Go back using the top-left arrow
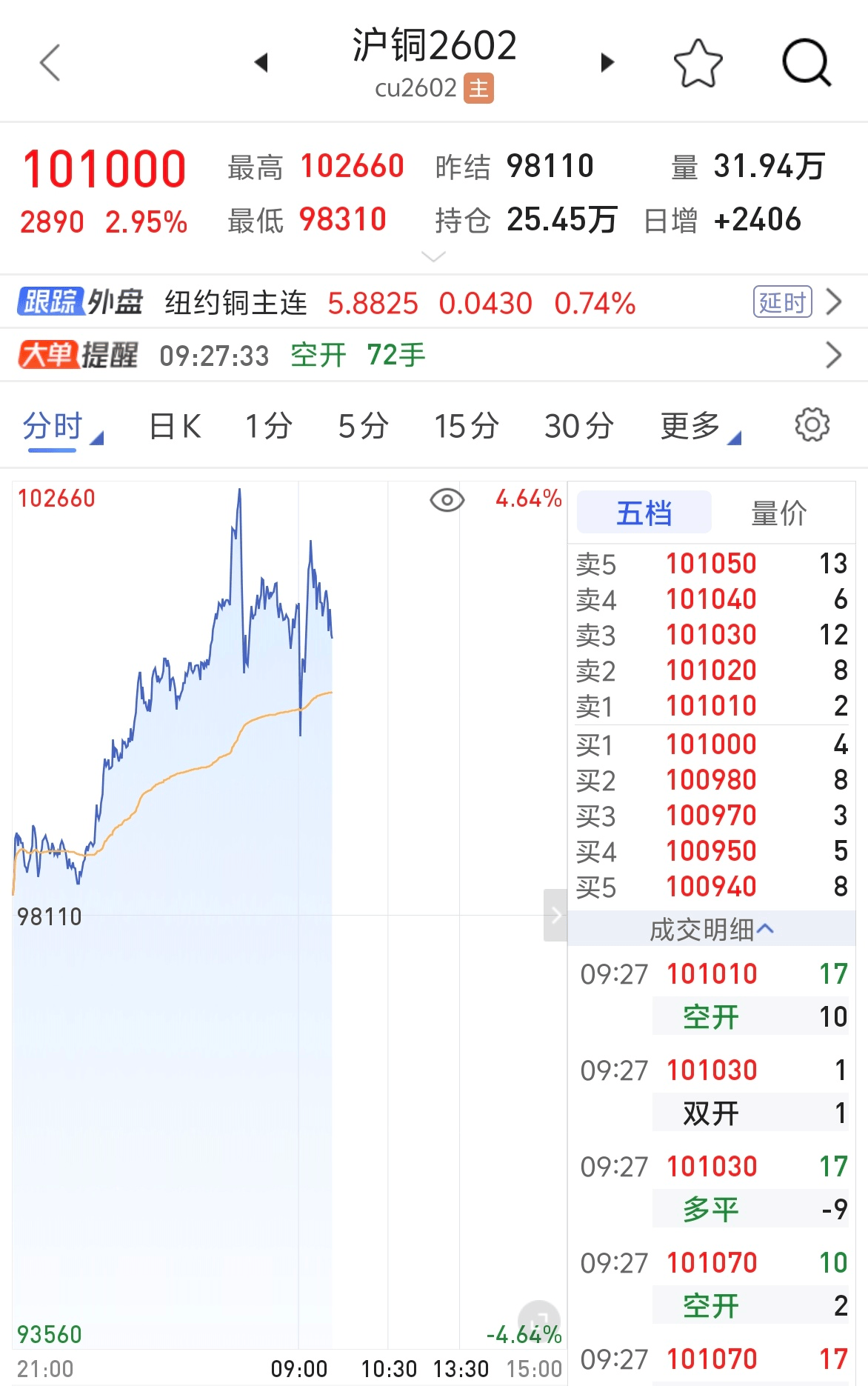This screenshot has height=1386, width=868. tap(50, 62)
